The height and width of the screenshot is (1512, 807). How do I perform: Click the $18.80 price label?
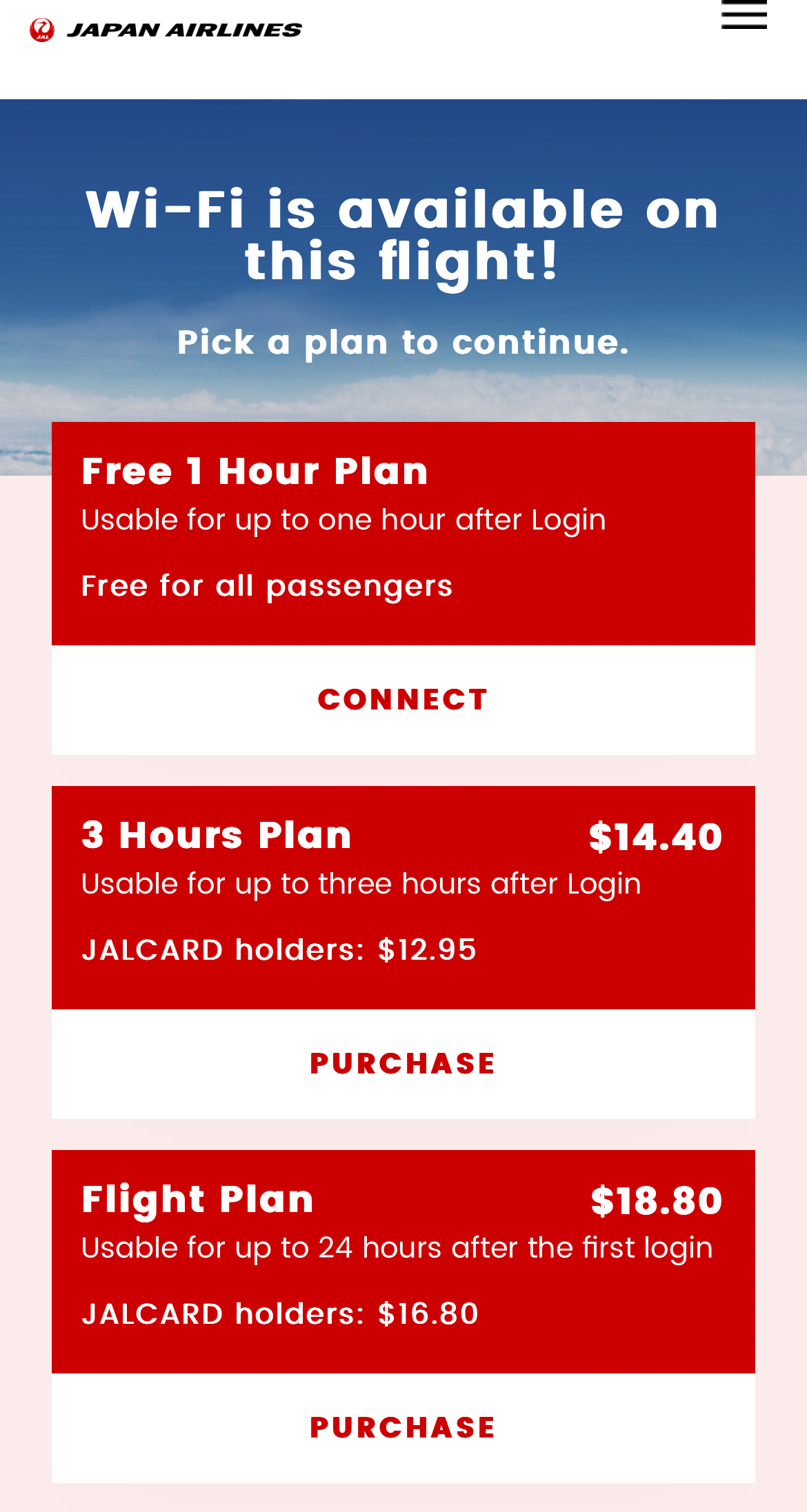(655, 1200)
